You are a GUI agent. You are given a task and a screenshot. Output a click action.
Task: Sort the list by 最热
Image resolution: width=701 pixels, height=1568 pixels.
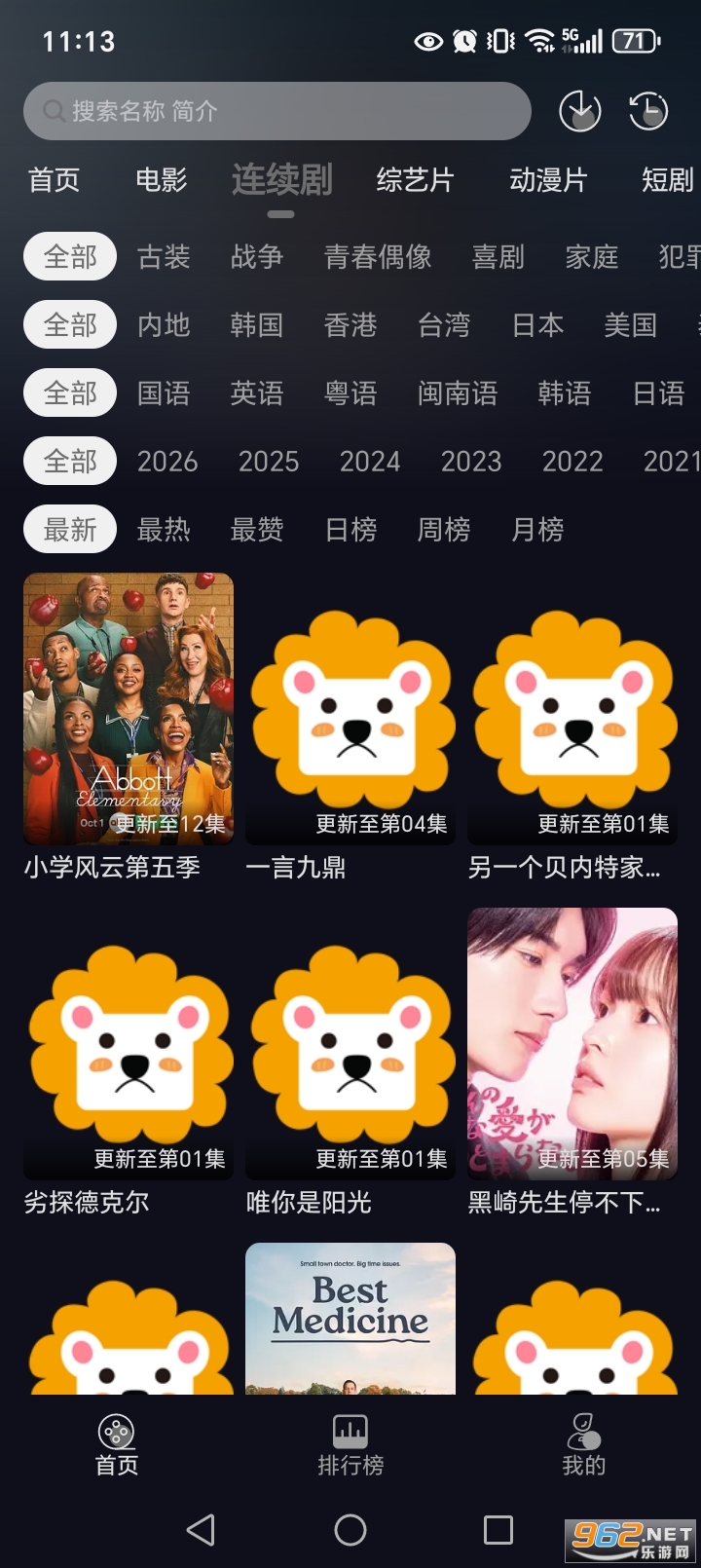coord(164,530)
